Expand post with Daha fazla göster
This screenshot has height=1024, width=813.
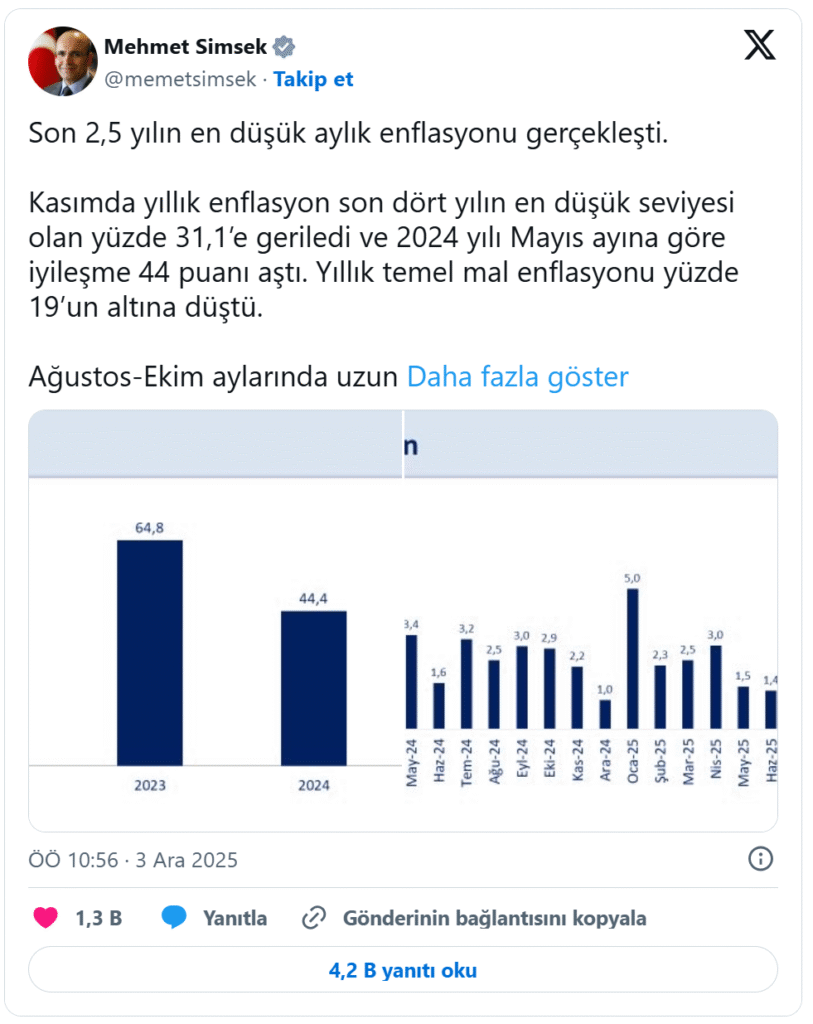pyautogui.click(x=517, y=376)
